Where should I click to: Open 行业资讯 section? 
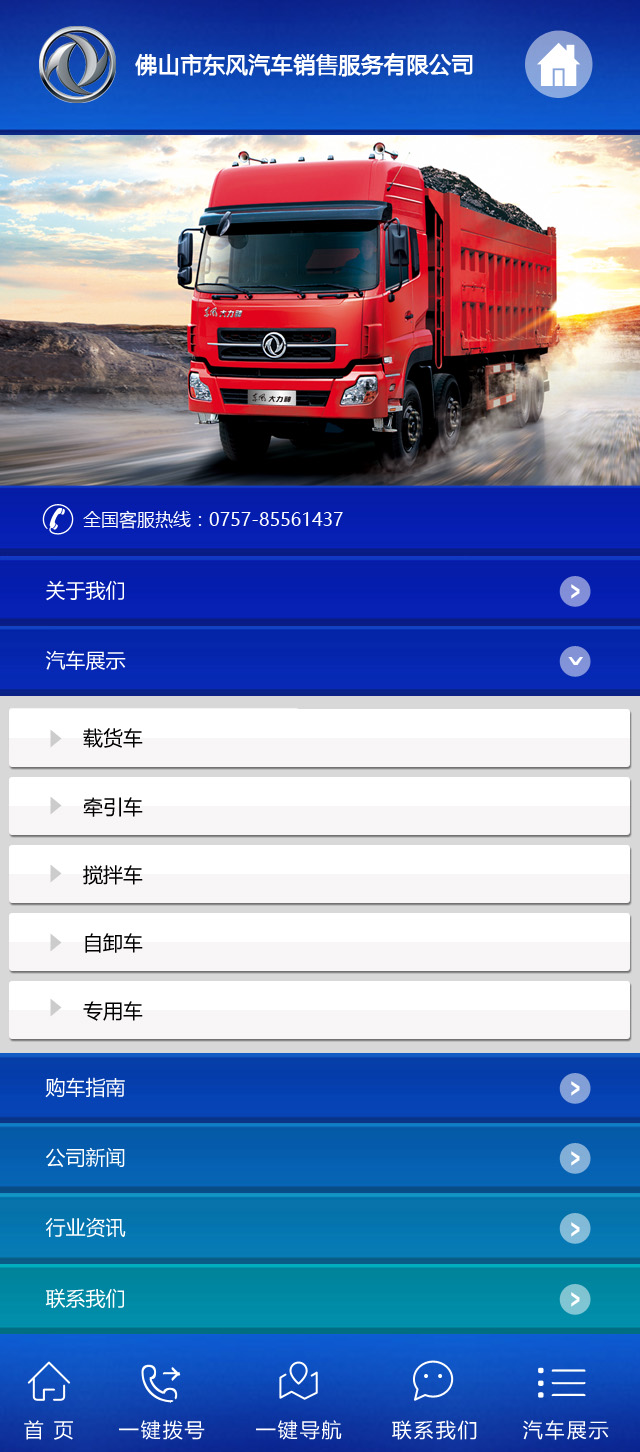tap(319, 1228)
